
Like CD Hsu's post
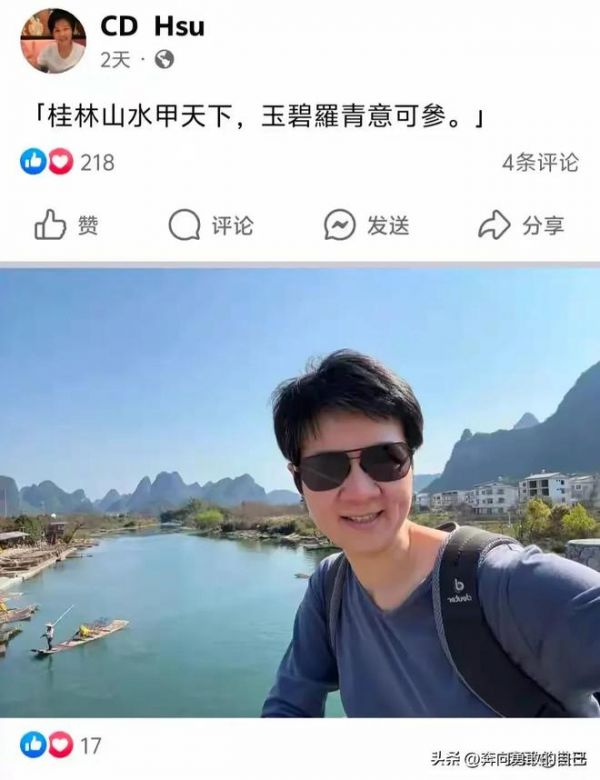67,226
